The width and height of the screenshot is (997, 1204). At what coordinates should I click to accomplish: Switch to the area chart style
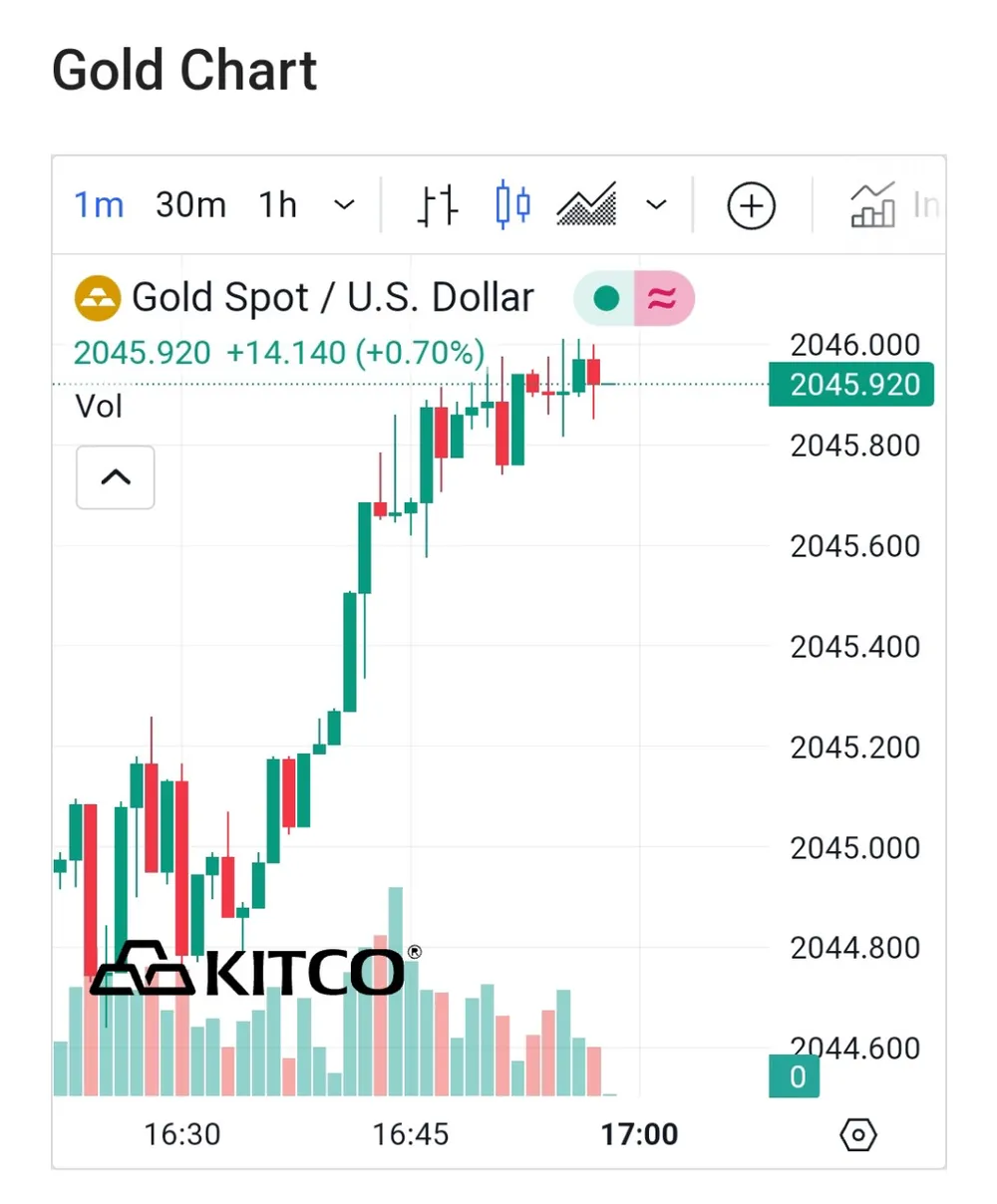tap(585, 204)
